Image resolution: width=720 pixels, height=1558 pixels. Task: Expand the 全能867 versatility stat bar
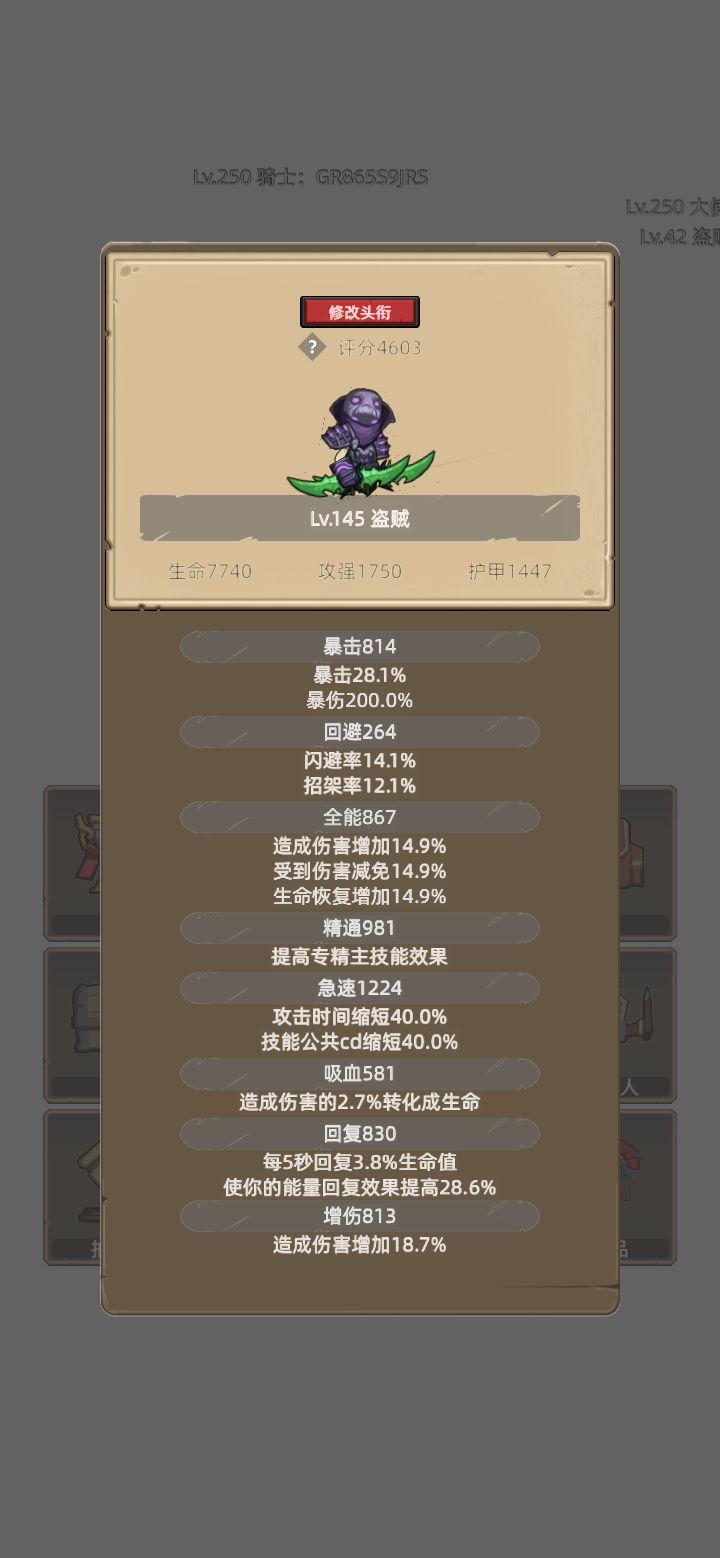coord(360,817)
